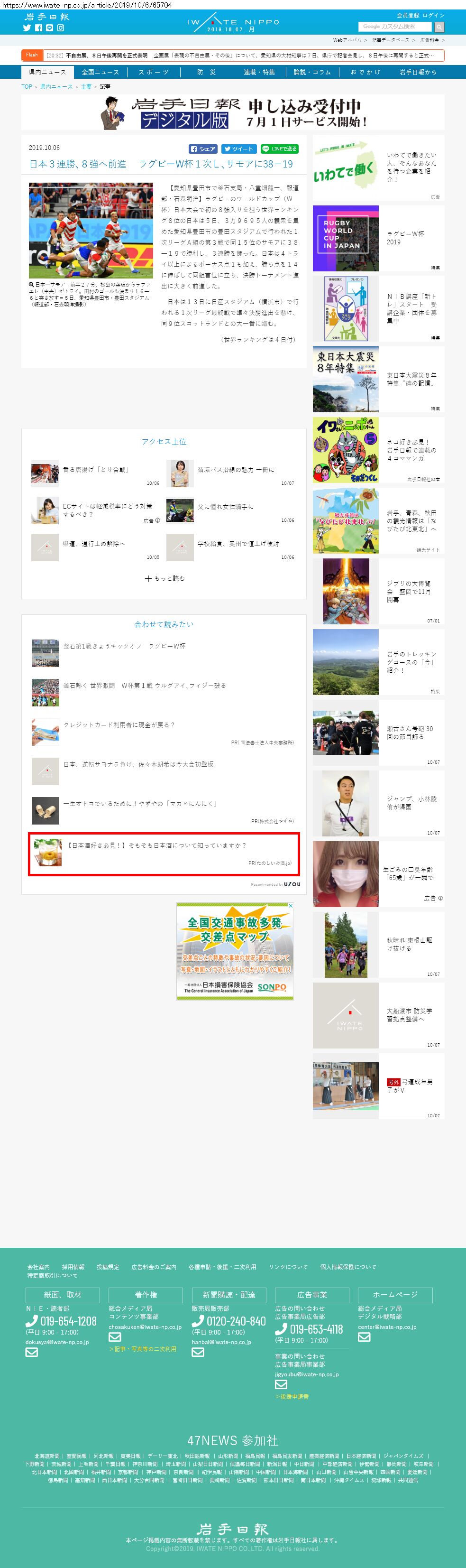Open the ログイン link

[433, 15]
